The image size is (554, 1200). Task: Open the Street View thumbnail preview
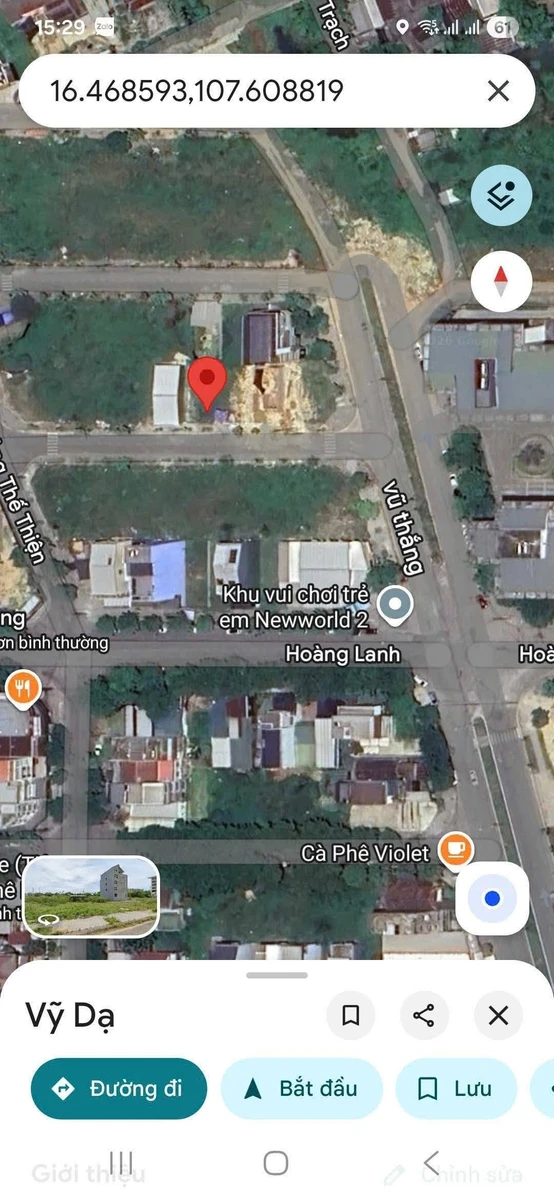click(91, 896)
